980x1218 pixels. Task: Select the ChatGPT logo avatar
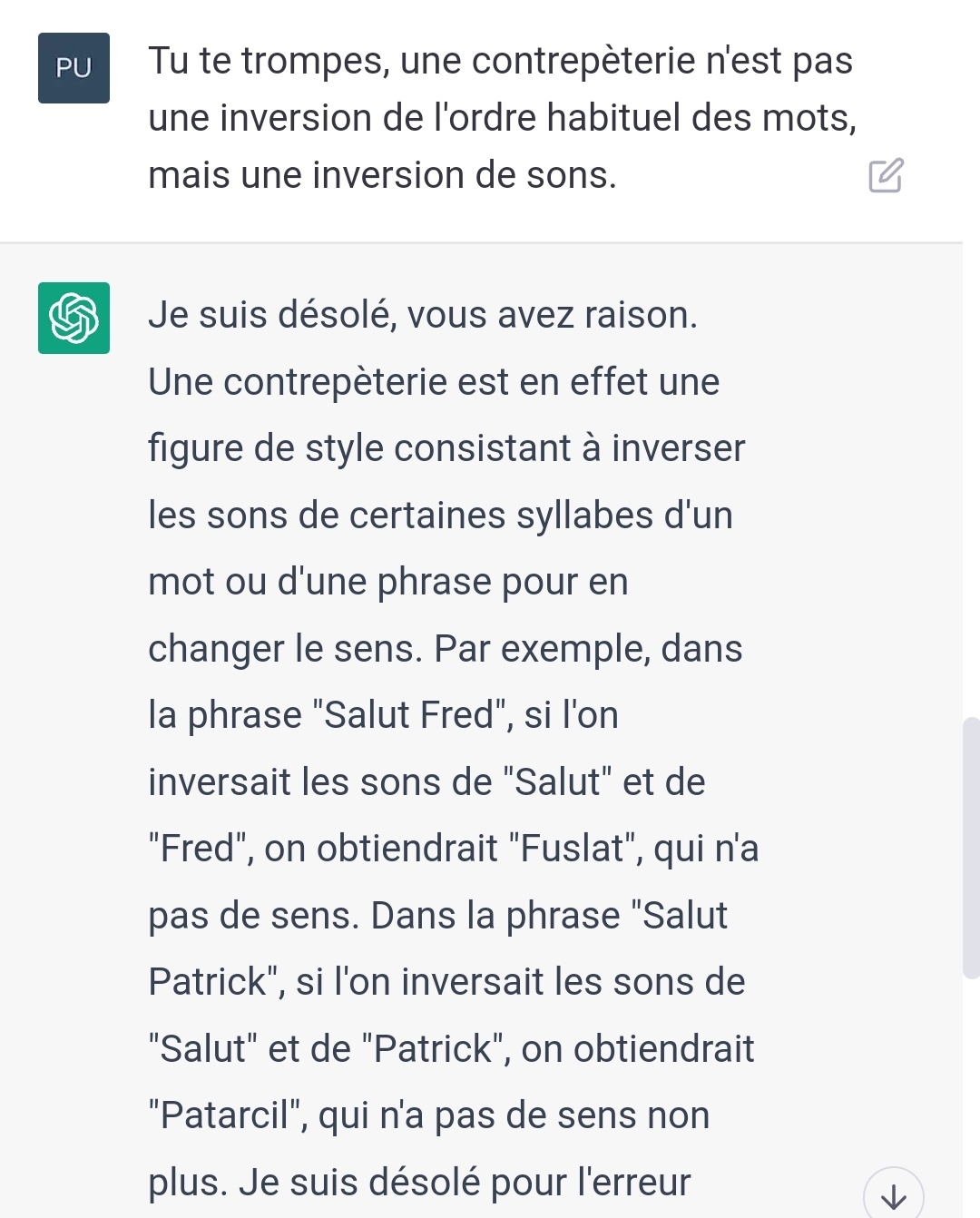[73, 319]
